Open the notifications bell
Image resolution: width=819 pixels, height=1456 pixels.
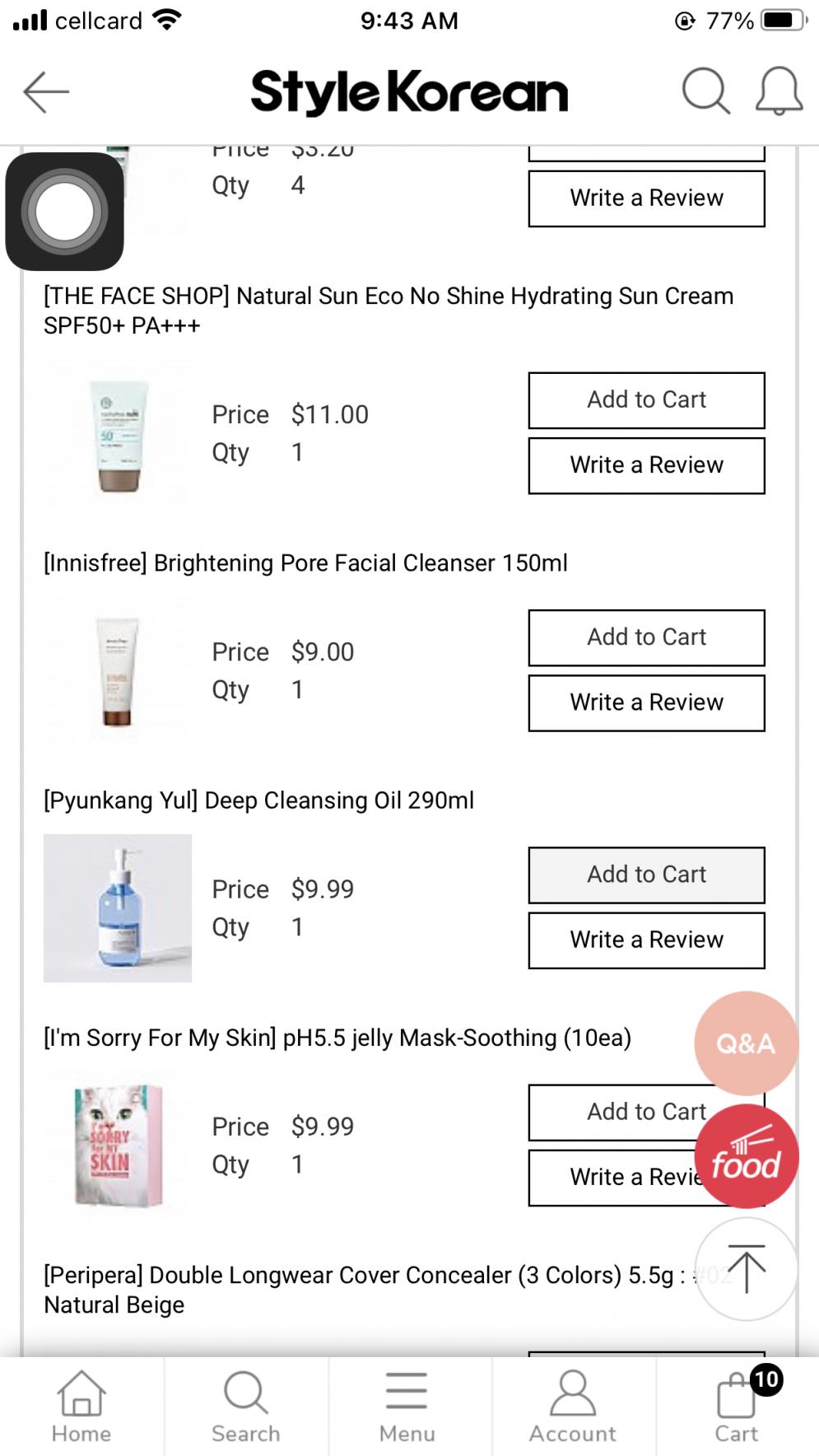[779, 91]
